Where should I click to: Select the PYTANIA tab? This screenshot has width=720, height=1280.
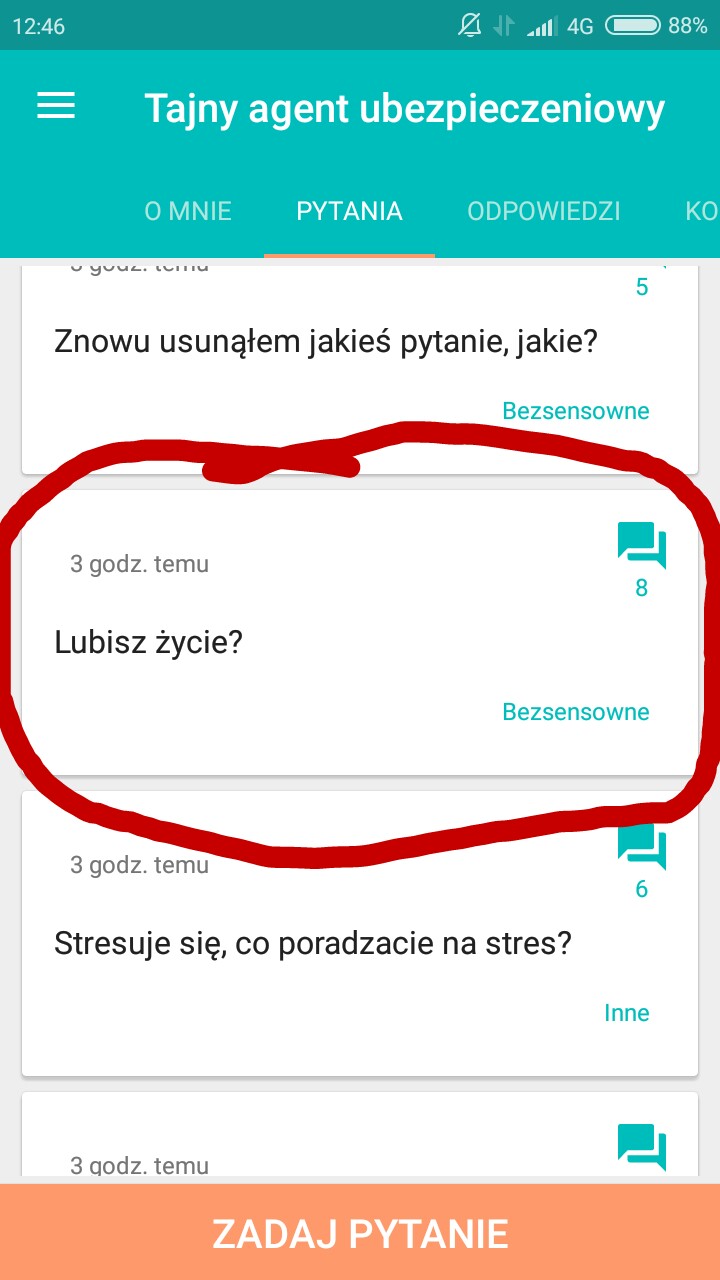pyautogui.click(x=349, y=211)
